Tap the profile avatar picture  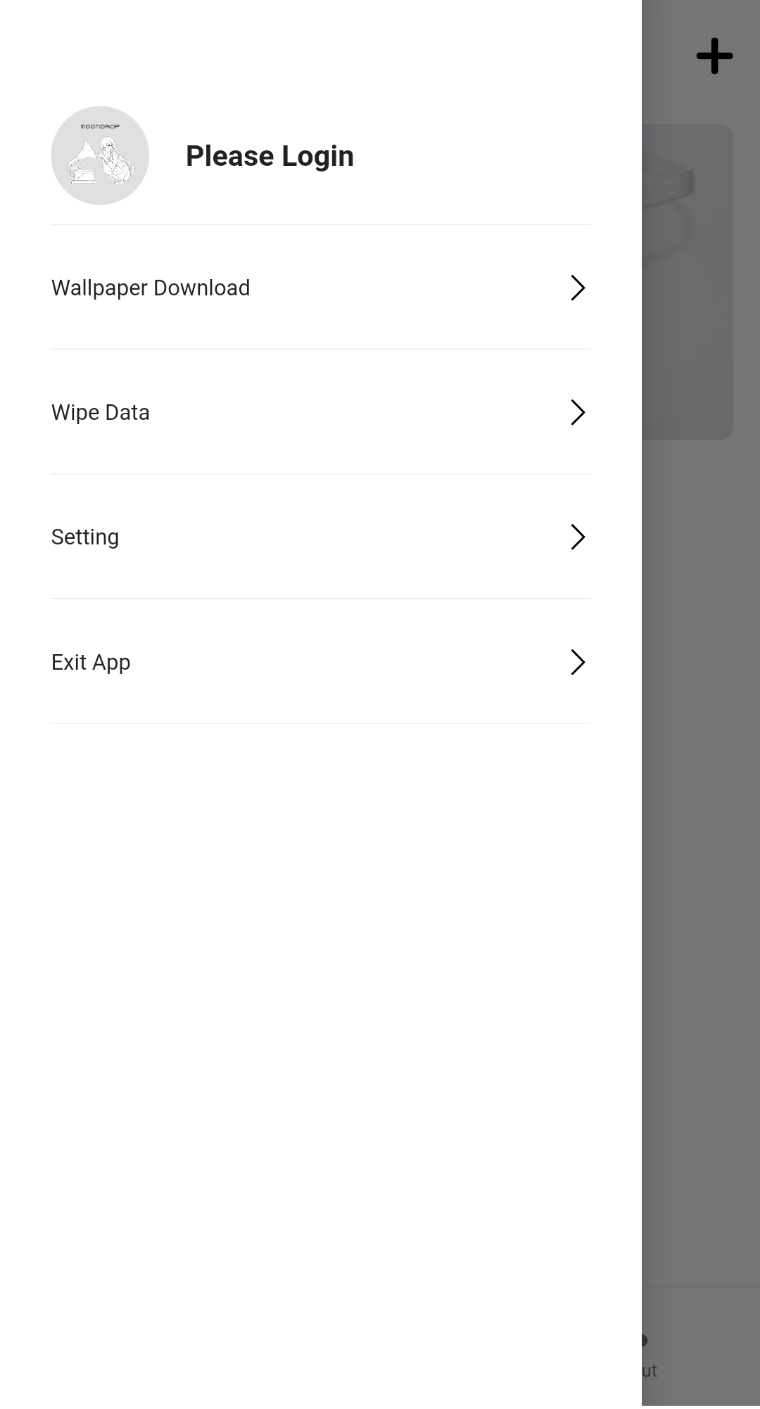(x=100, y=156)
